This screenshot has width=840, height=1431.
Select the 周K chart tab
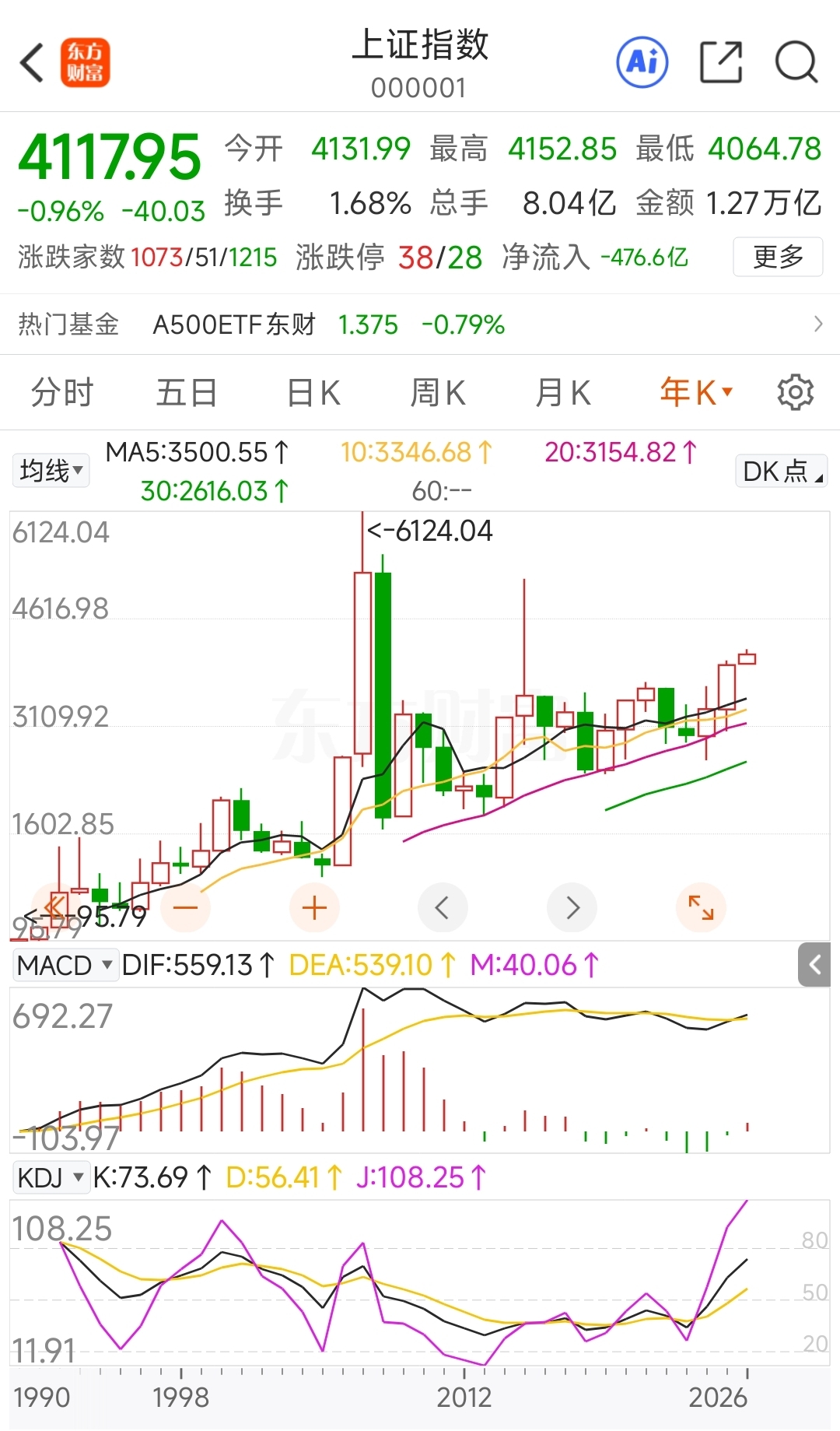[438, 392]
